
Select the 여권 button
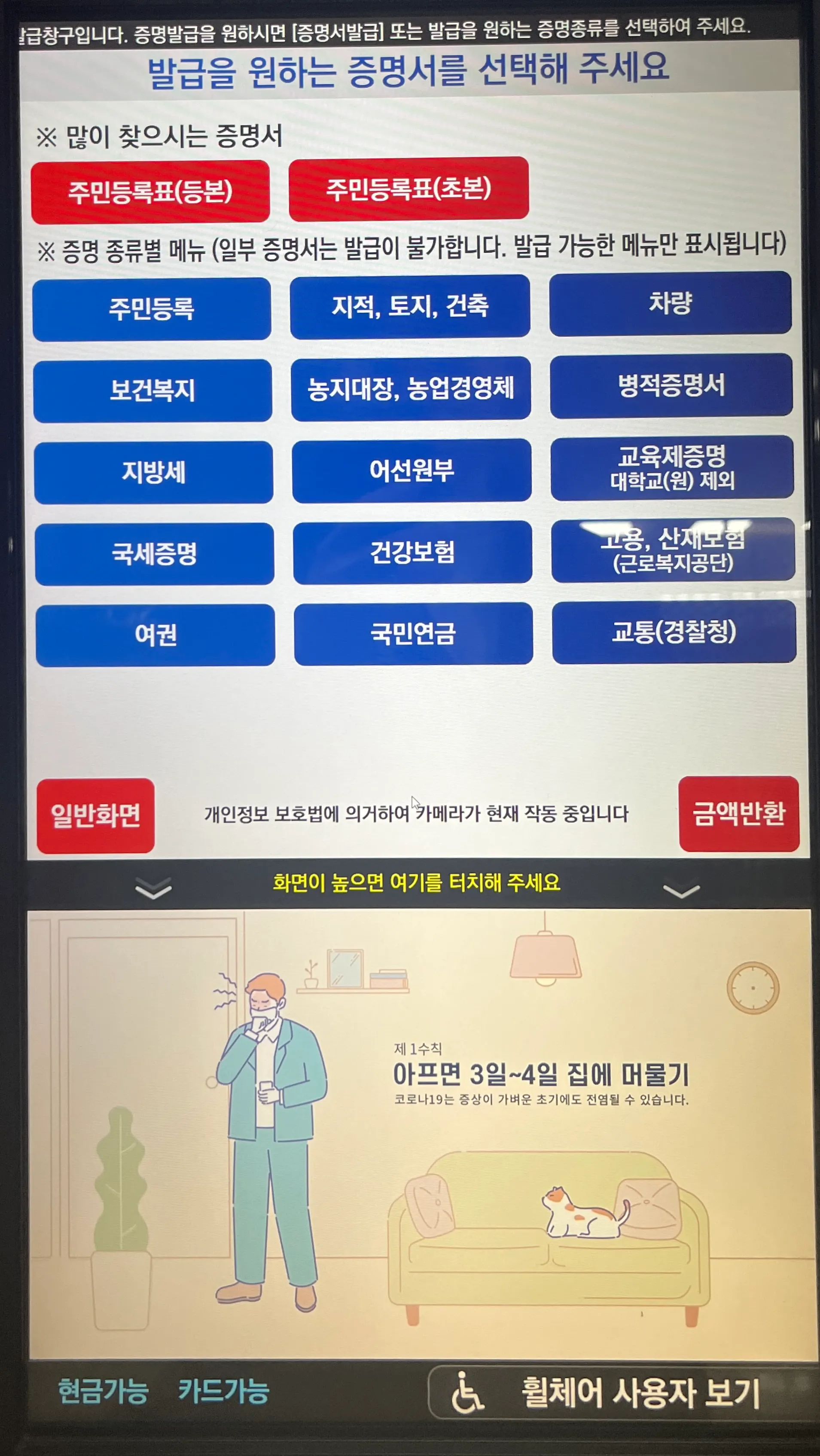[155, 635]
